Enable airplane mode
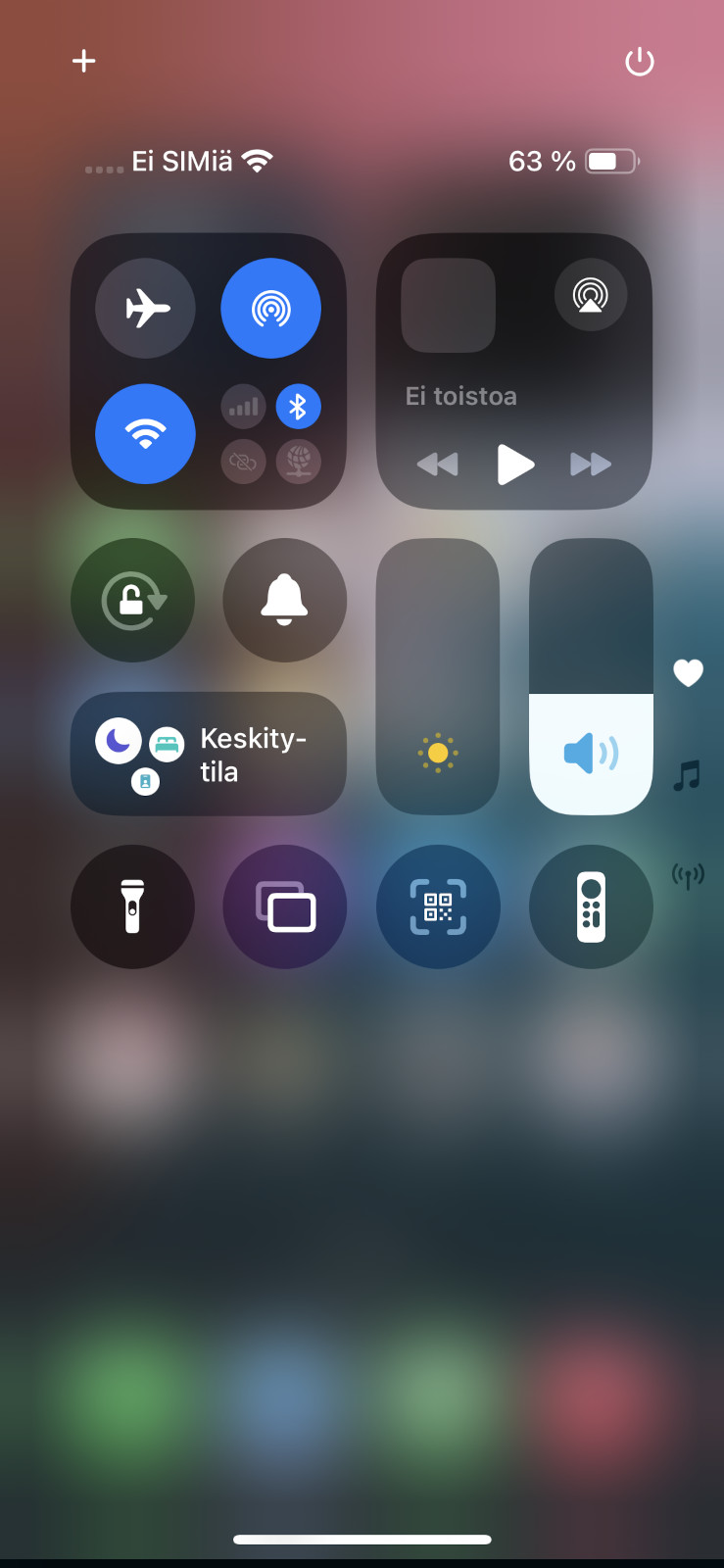This screenshot has width=724, height=1568. pos(145,308)
